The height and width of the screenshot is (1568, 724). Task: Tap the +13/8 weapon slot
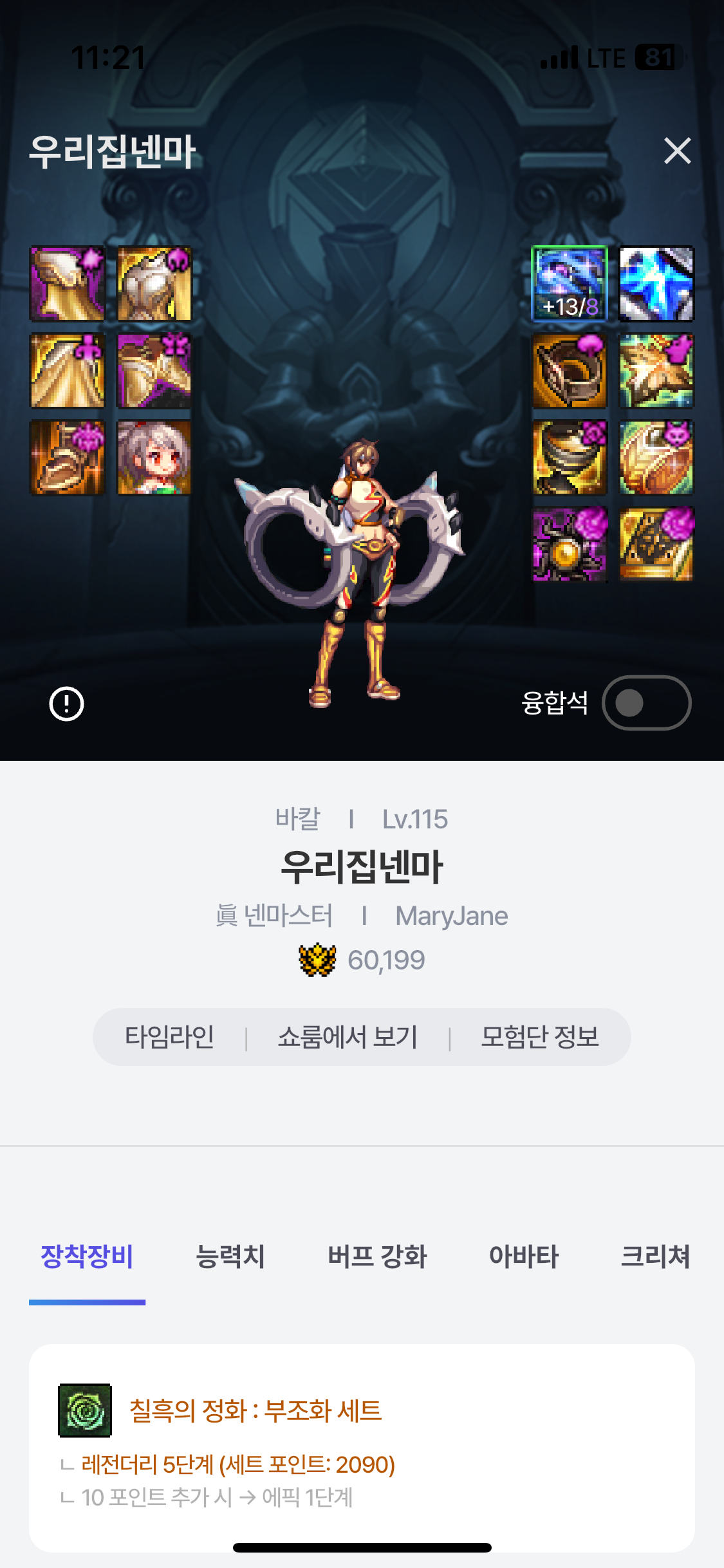[x=570, y=284]
